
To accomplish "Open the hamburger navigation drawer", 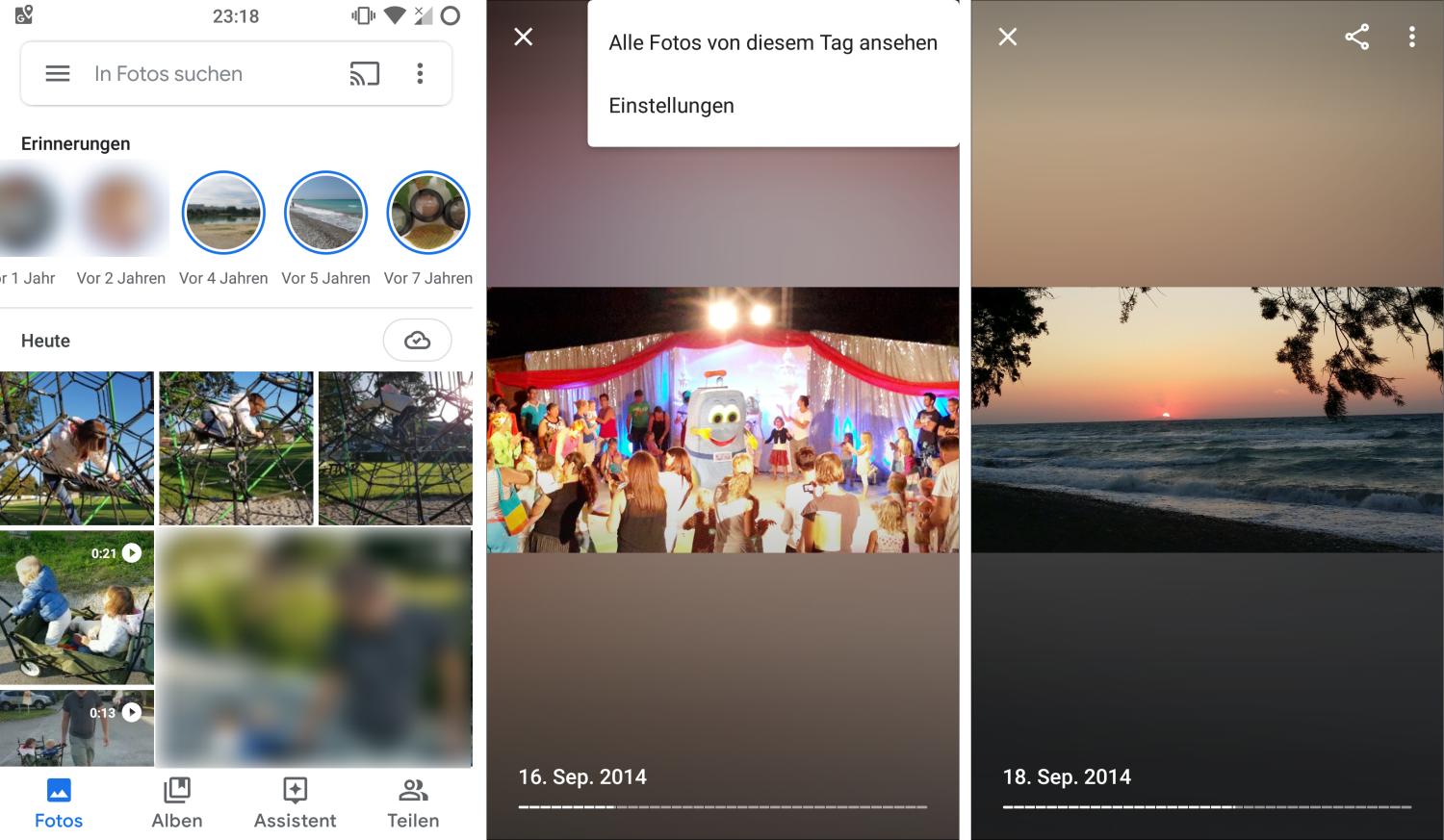I will (58, 74).
